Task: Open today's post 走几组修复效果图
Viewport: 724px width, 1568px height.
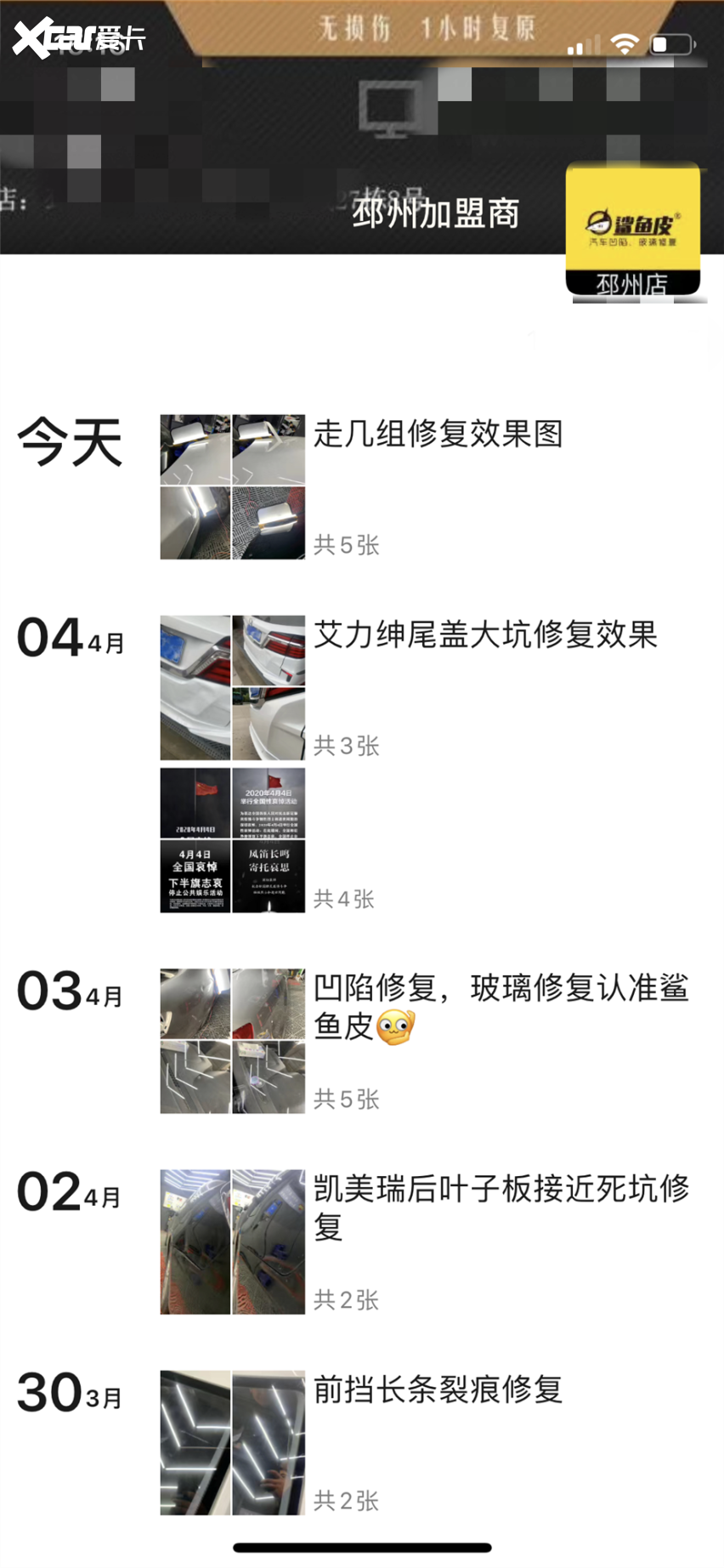Action: 438,435
